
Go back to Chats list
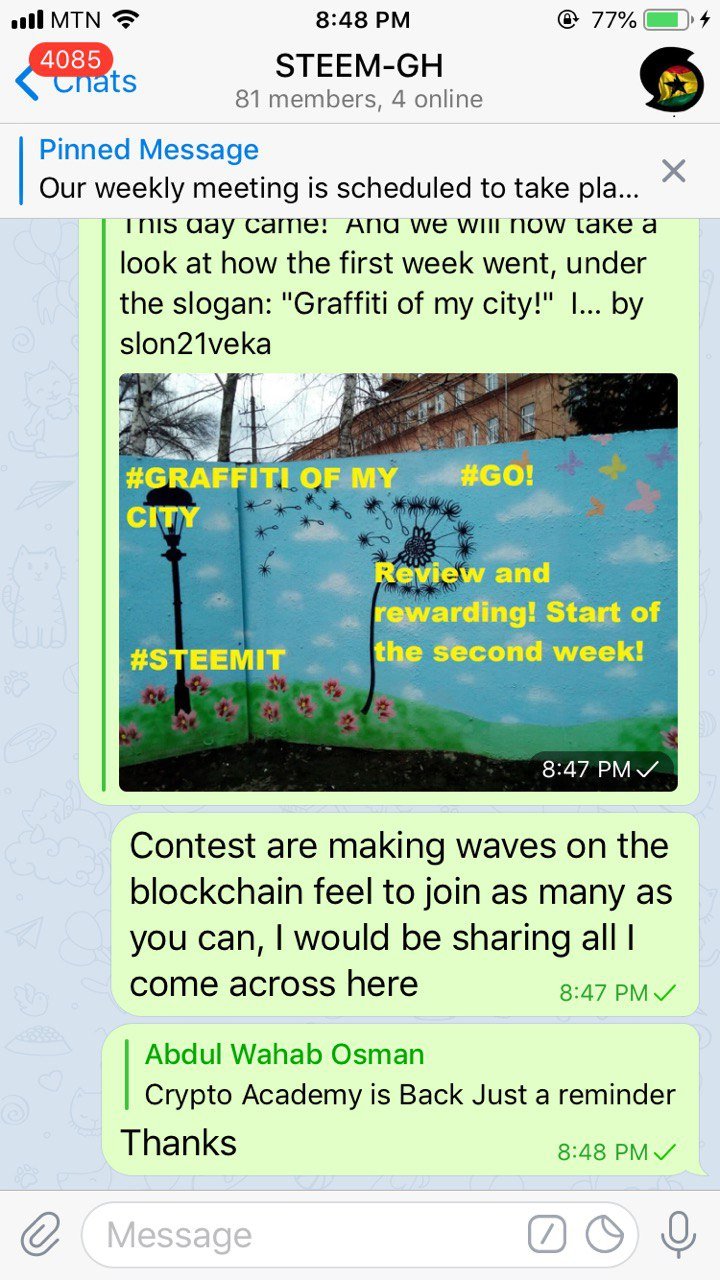coord(77,81)
